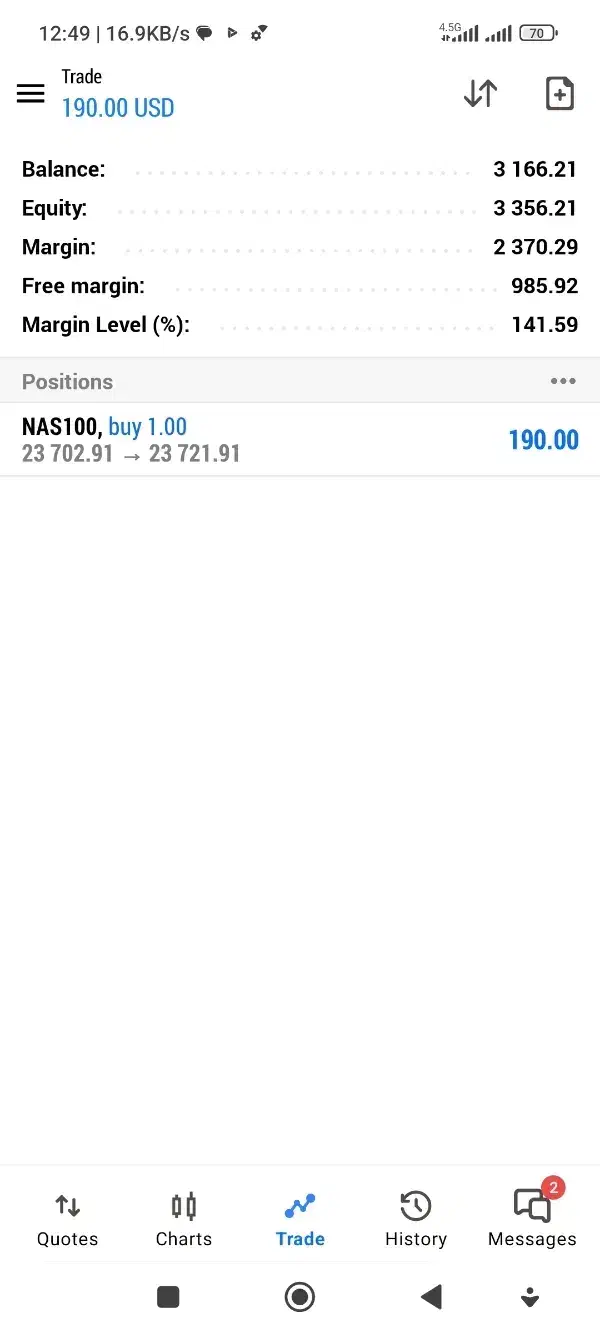Open the Positions three-dot menu

[x=563, y=381]
